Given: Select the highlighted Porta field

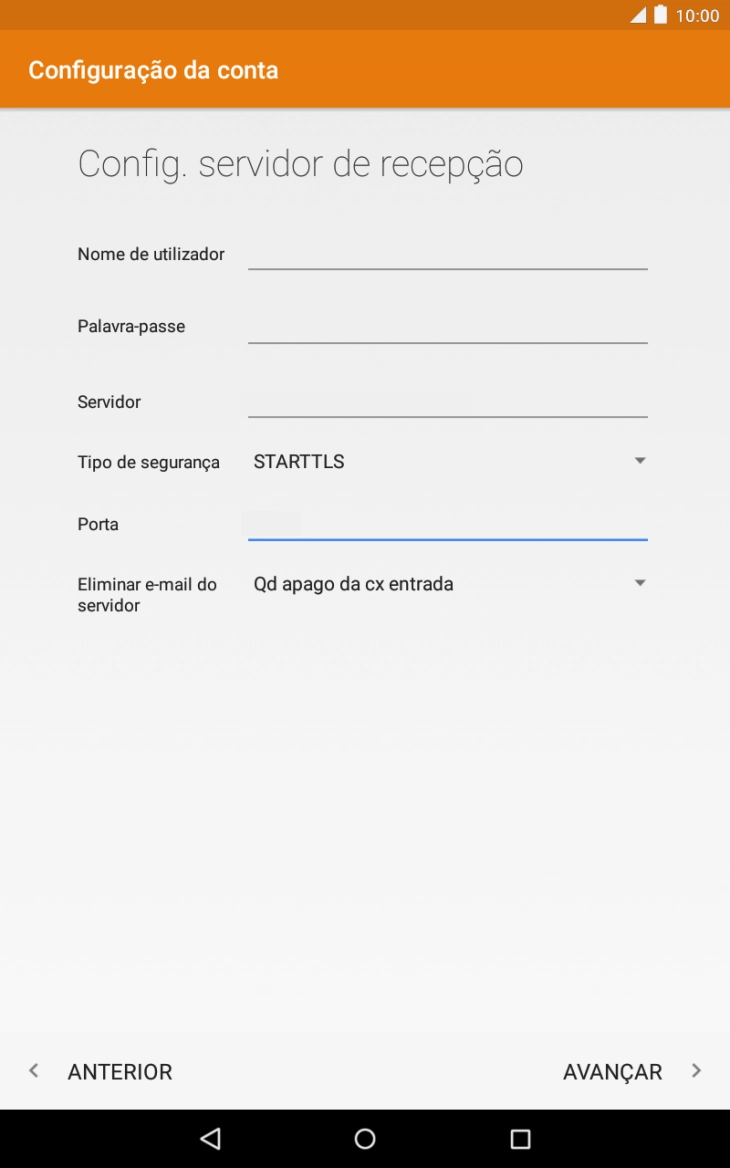Looking at the screenshot, I should click(x=447, y=523).
